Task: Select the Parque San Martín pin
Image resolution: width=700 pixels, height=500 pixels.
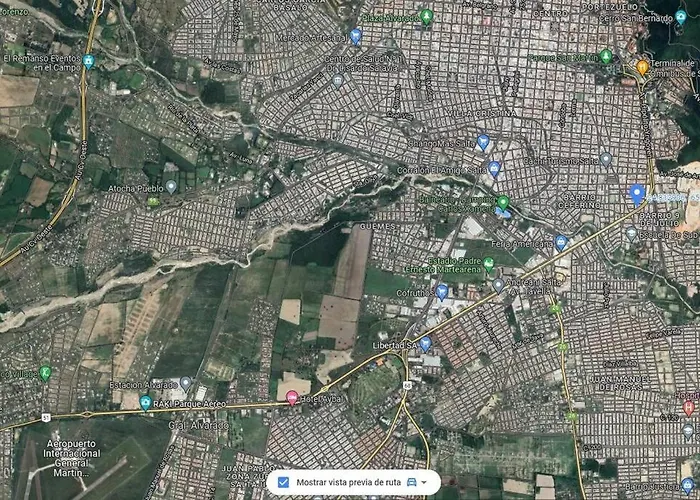Action: click(605, 56)
